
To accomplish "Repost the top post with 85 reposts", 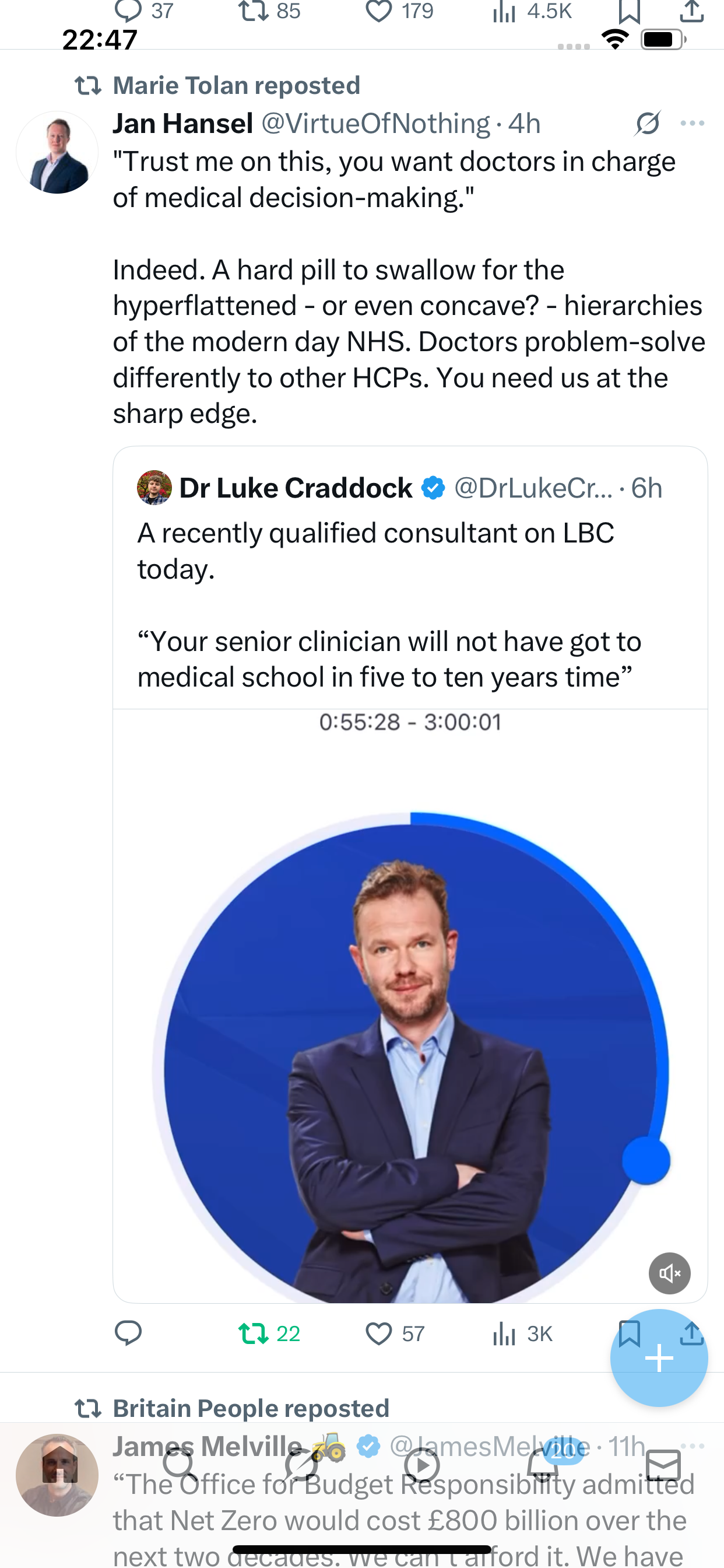I will 269,11.
